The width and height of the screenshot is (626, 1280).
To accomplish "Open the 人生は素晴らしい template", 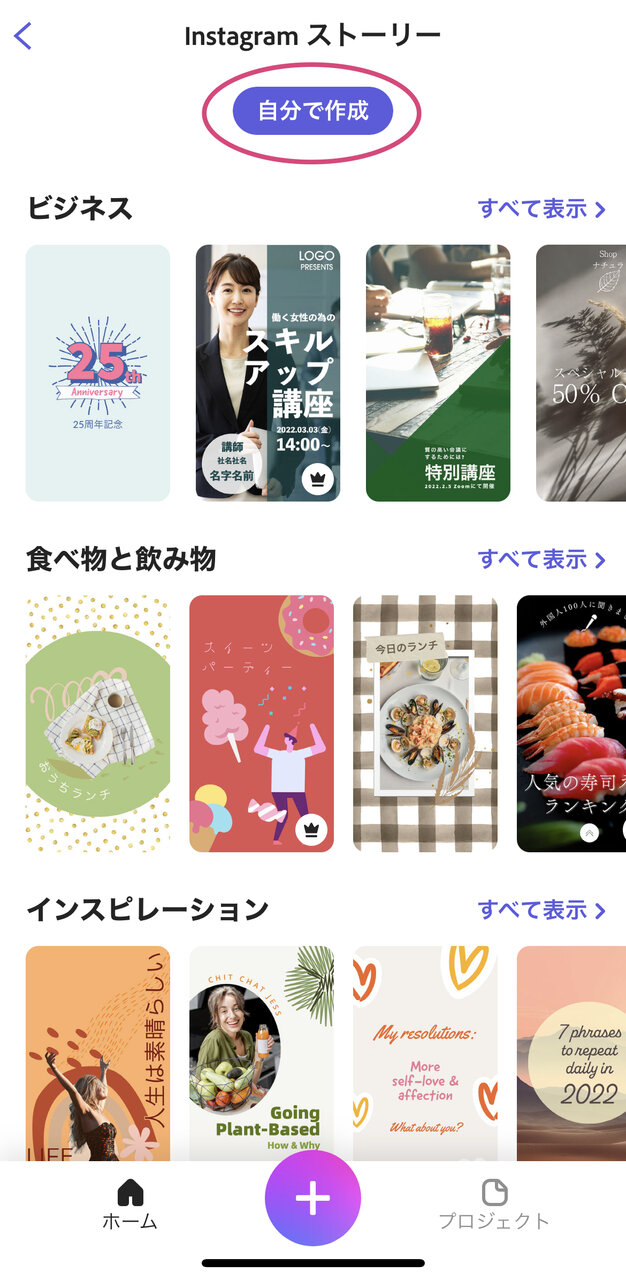I will click(98, 1053).
